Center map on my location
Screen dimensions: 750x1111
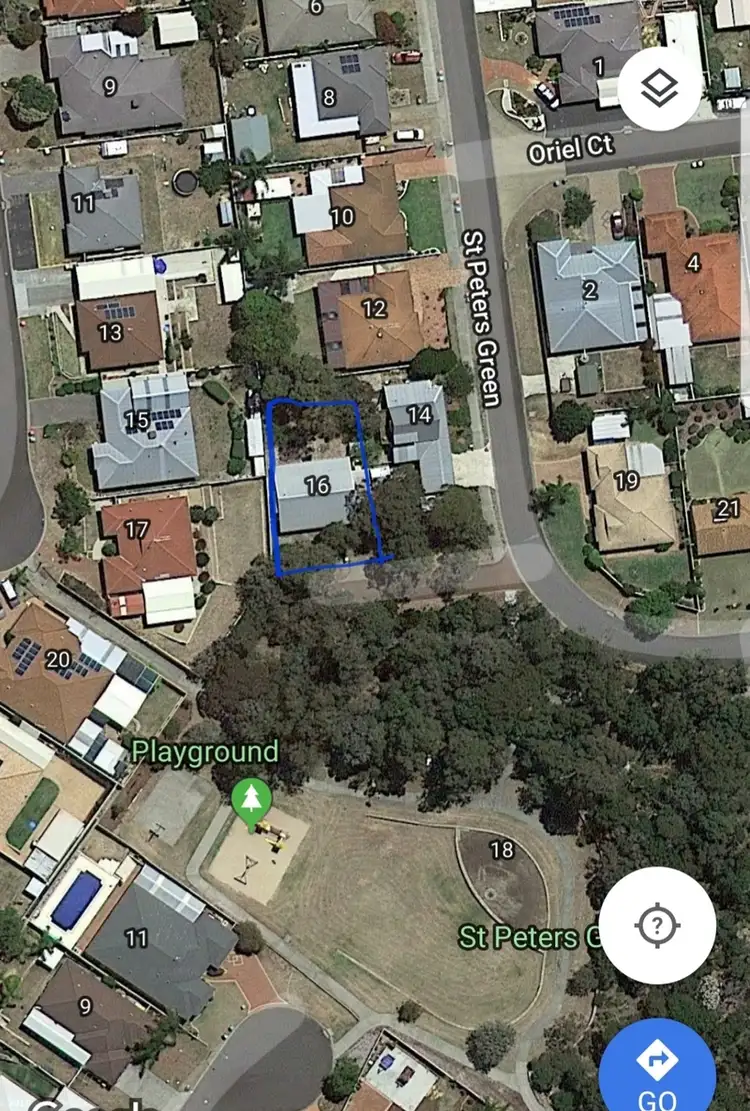[657, 925]
